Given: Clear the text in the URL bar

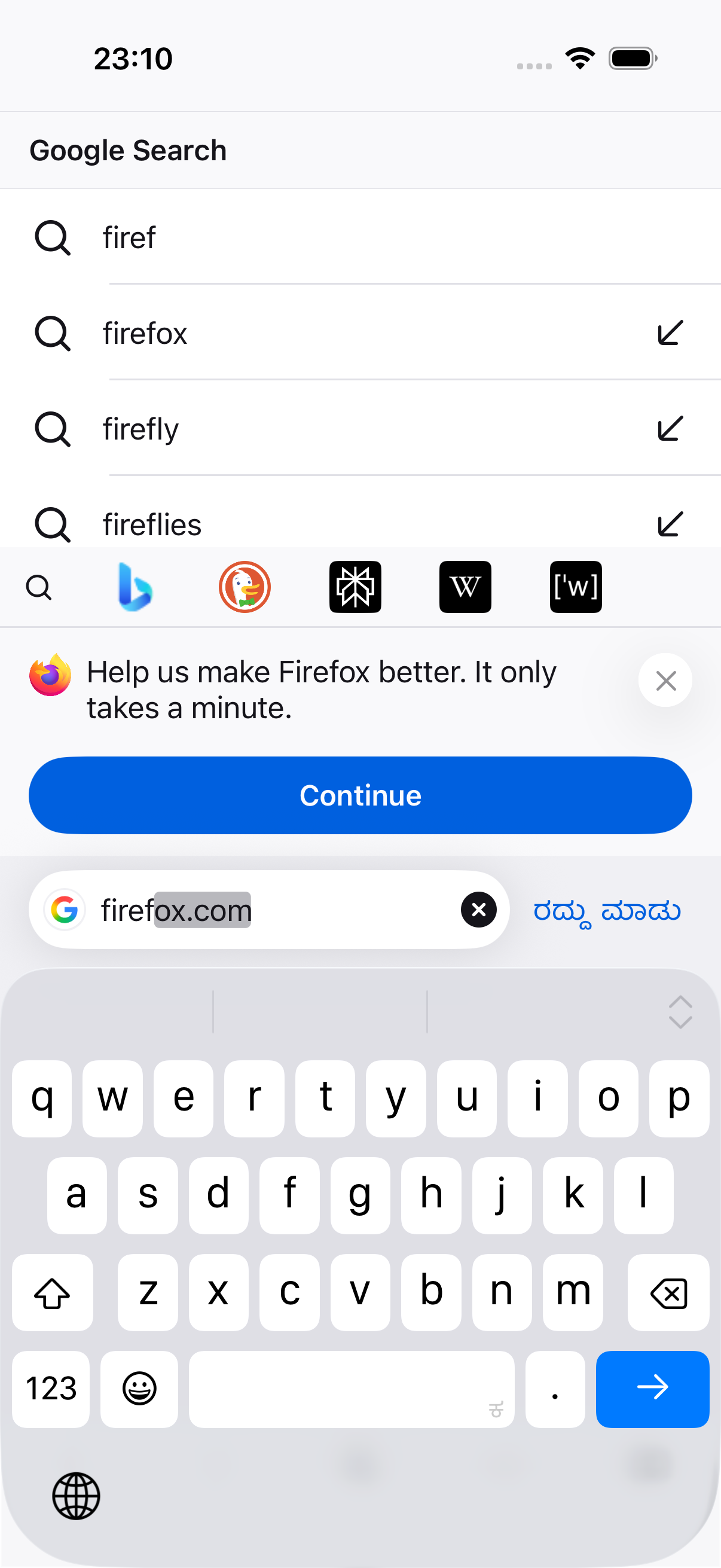Looking at the screenshot, I should [x=479, y=910].
